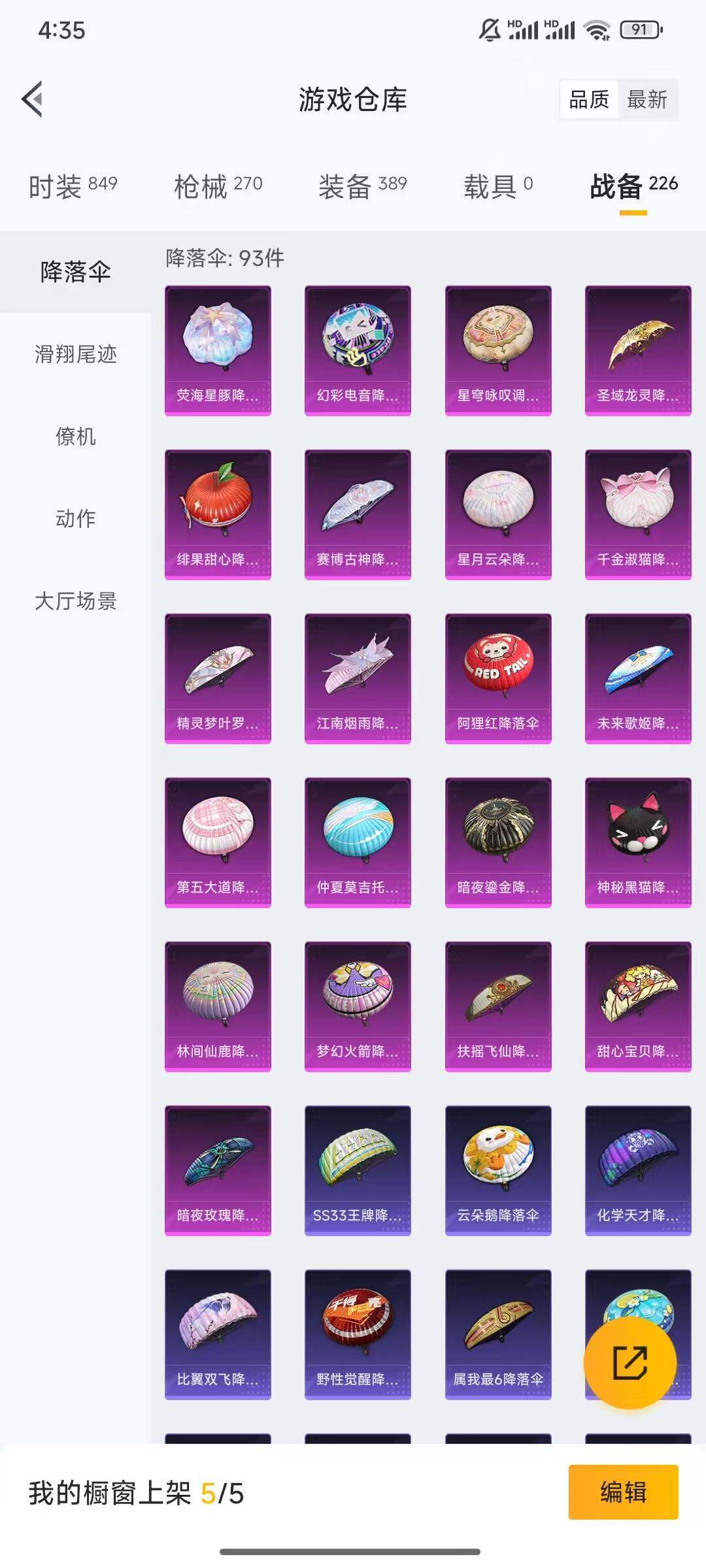Switch sorting to 最新
The height and width of the screenshot is (1568, 706).
tap(647, 99)
